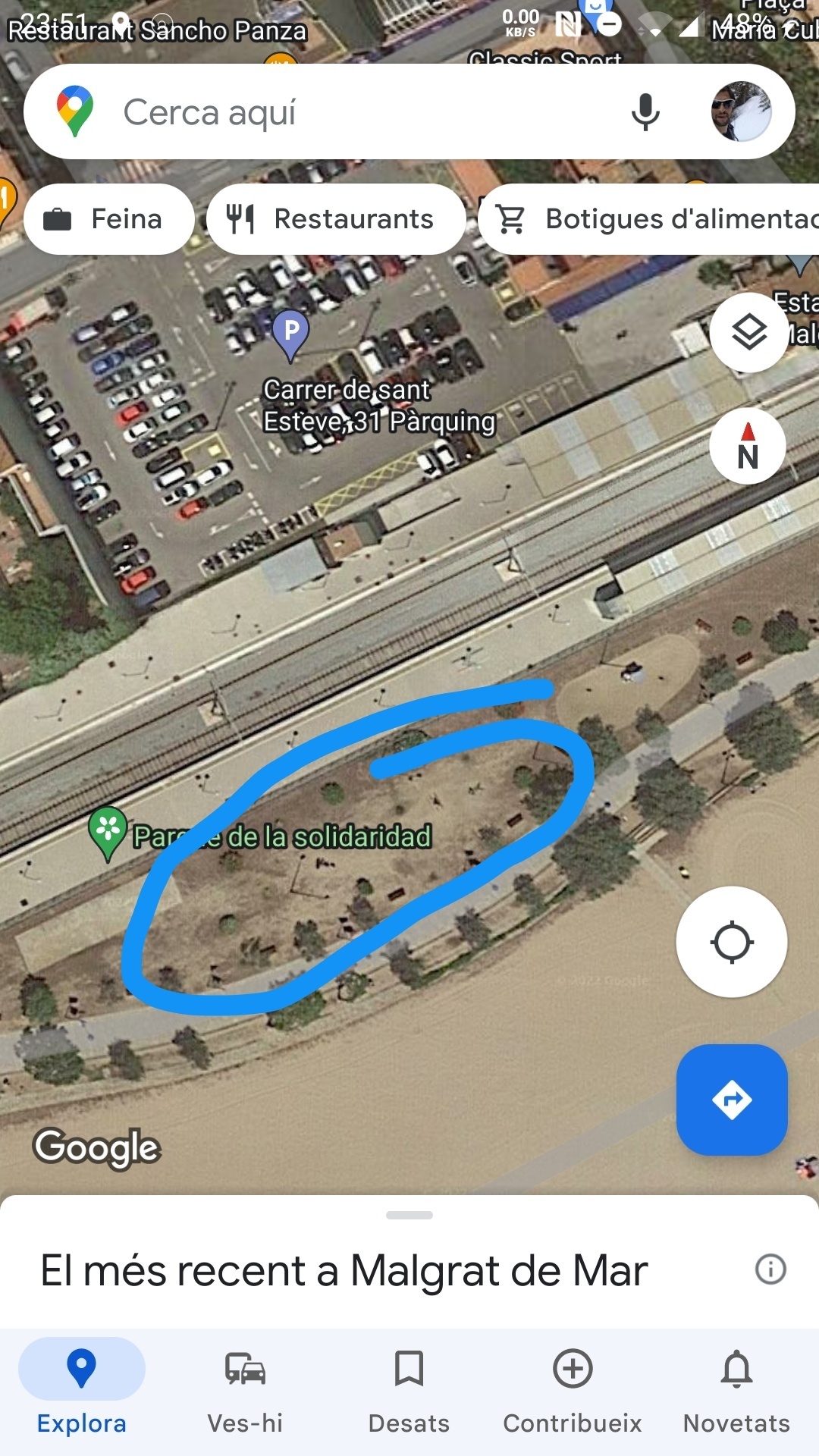Open the Cerca aquí search box
Viewport: 819px width, 1456px height.
341,112
